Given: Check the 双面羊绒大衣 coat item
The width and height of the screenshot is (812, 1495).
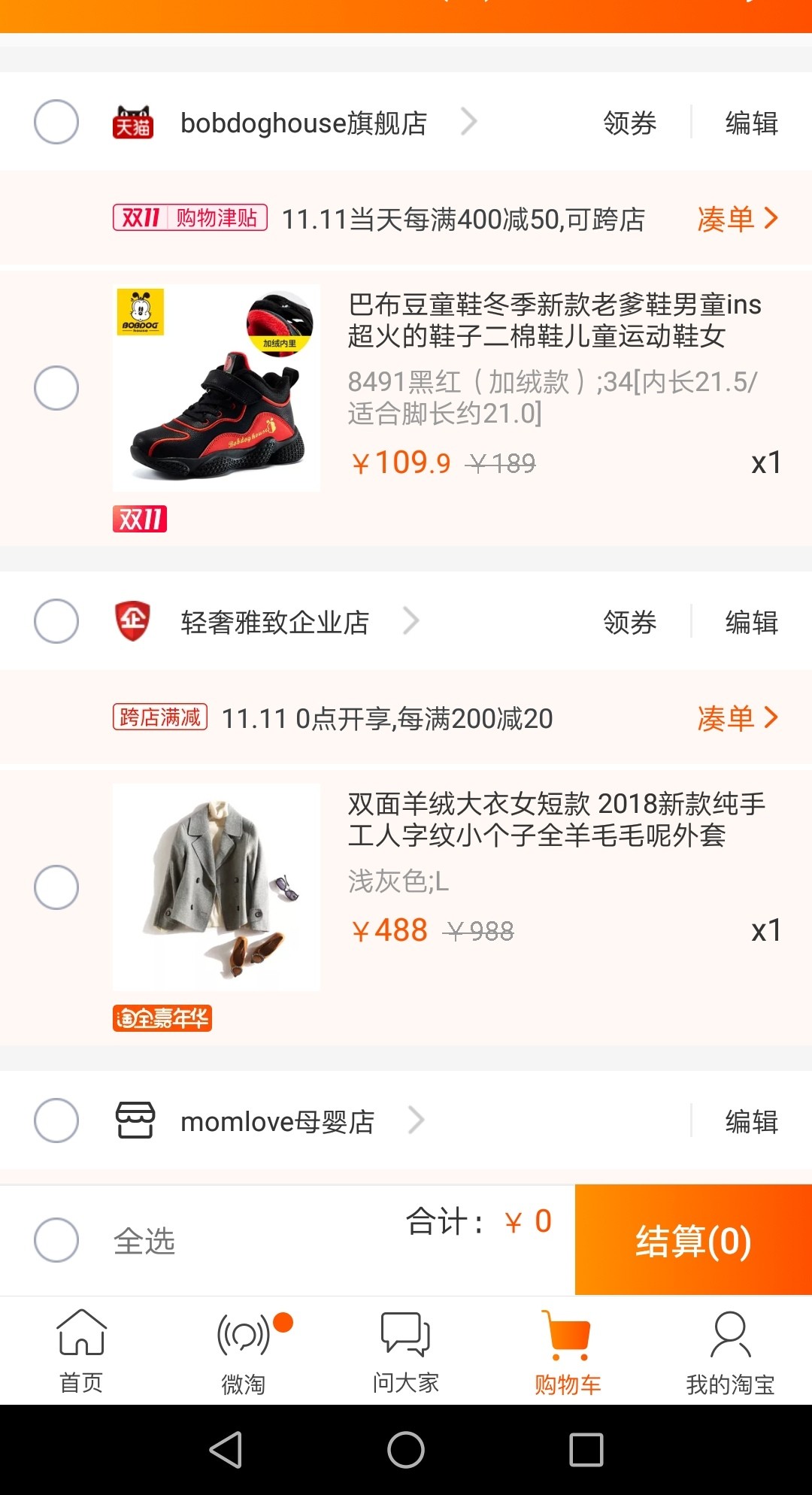Looking at the screenshot, I should (x=56, y=887).
